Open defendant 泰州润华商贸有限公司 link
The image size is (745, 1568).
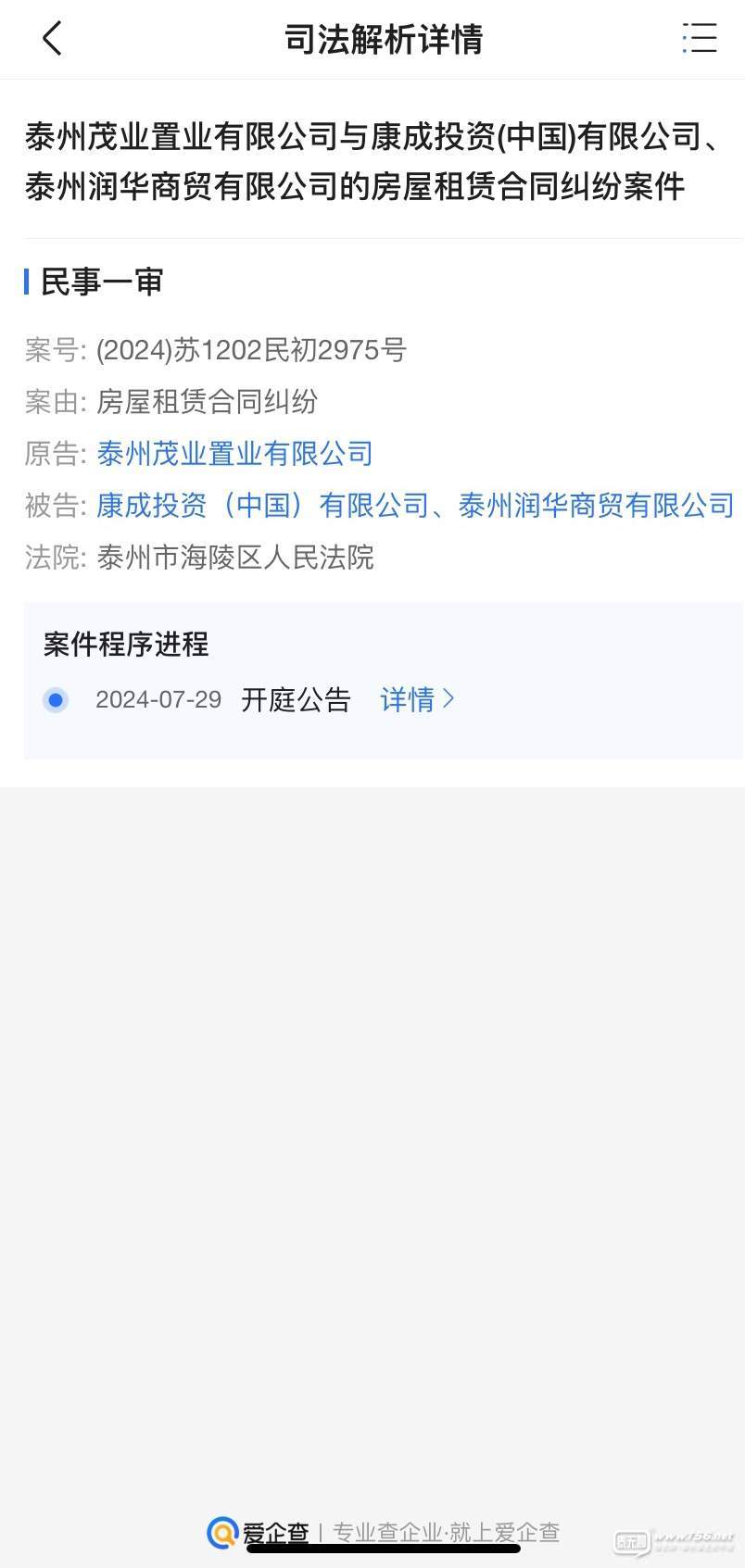pyautogui.click(x=597, y=506)
